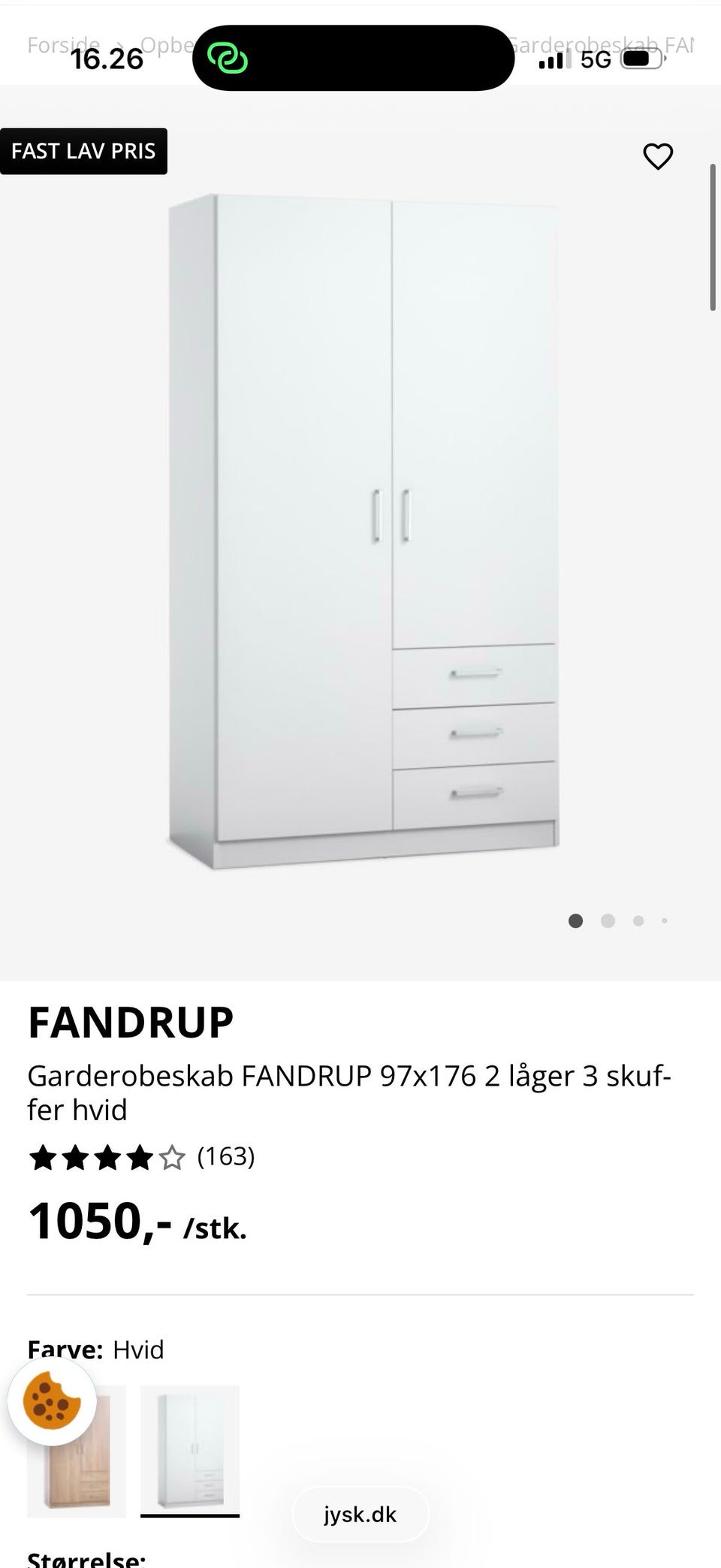The height and width of the screenshot is (1568, 721).
Task: Select the third carousel dot
Action: point(638,920)
